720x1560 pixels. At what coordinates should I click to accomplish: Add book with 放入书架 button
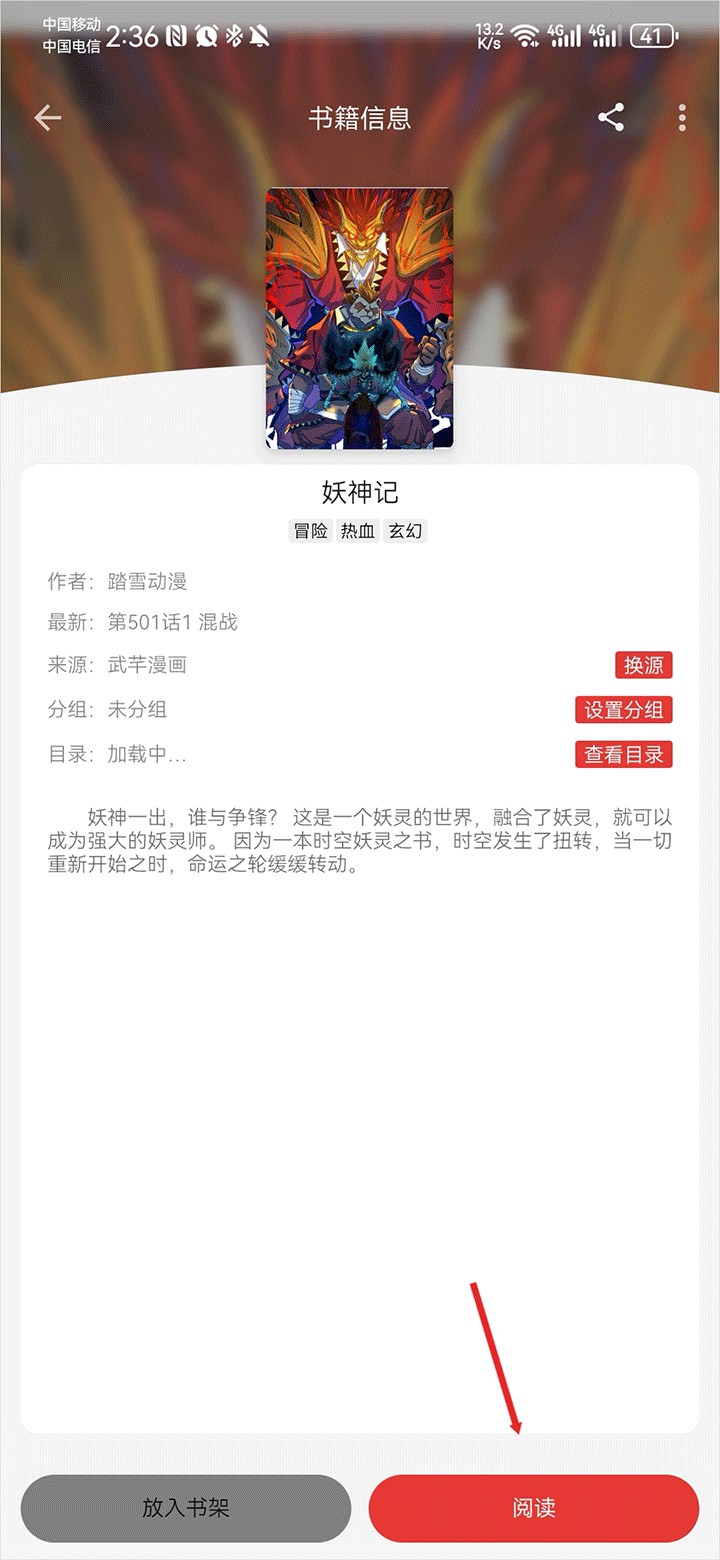[186, 1508]
